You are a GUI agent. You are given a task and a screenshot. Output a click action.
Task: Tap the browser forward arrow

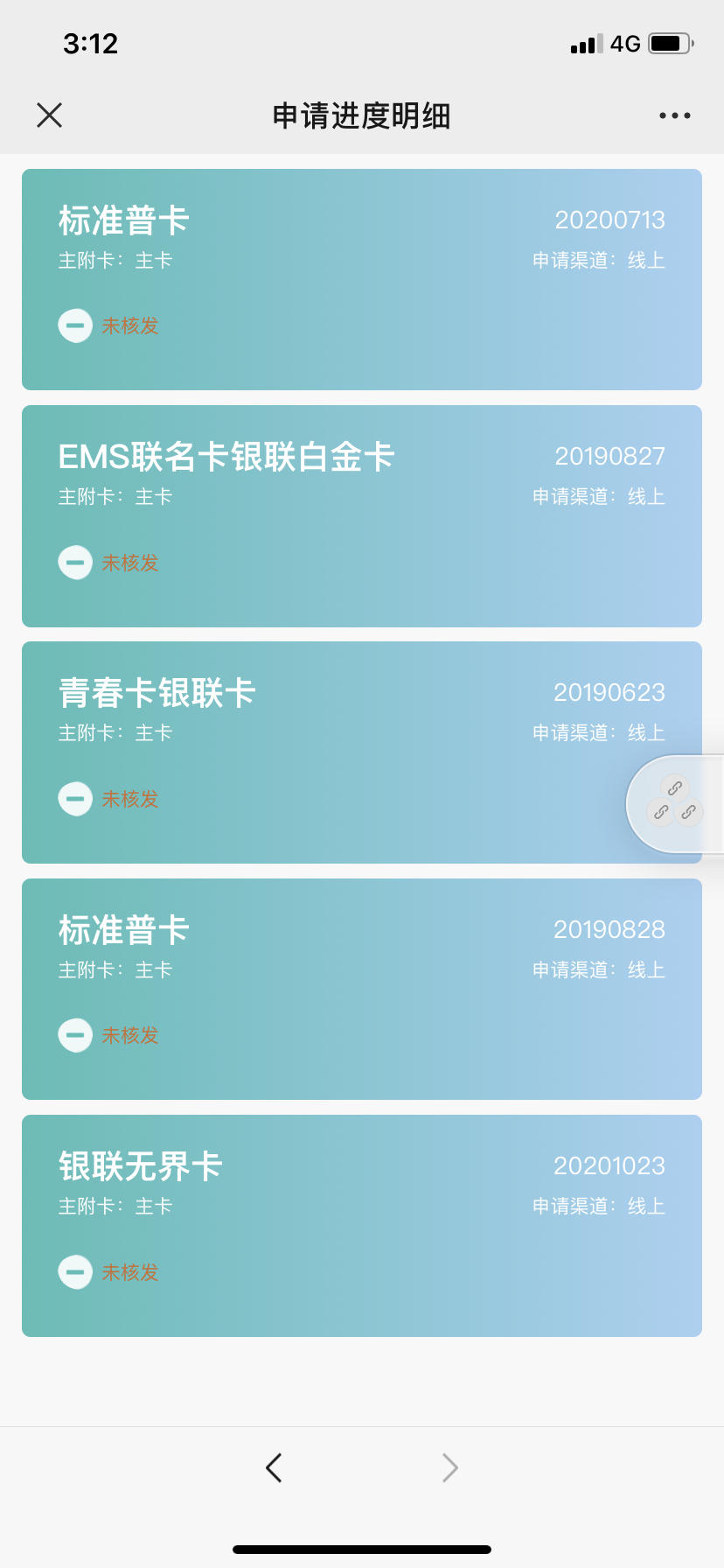(x=449, y=1467)
